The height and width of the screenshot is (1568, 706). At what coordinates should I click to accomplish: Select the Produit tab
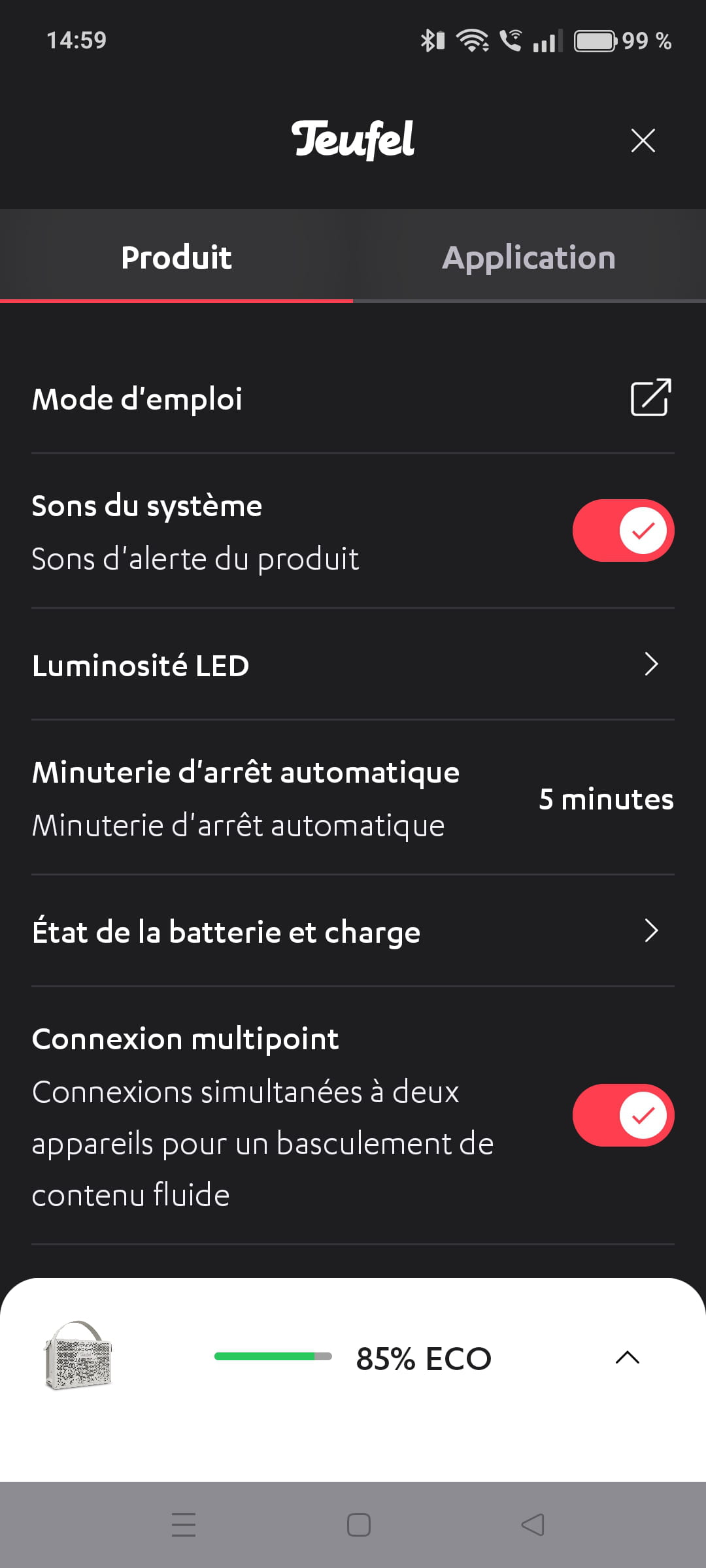[x=176, y=257]
